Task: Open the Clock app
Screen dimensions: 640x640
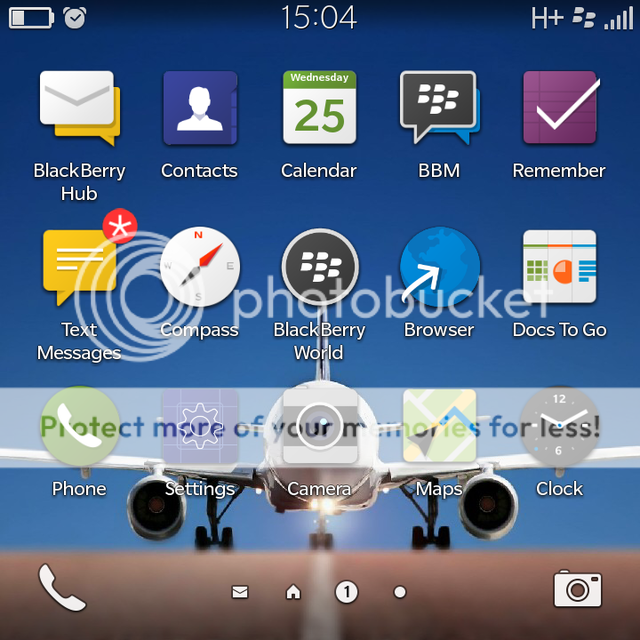Action: [559, 427]
